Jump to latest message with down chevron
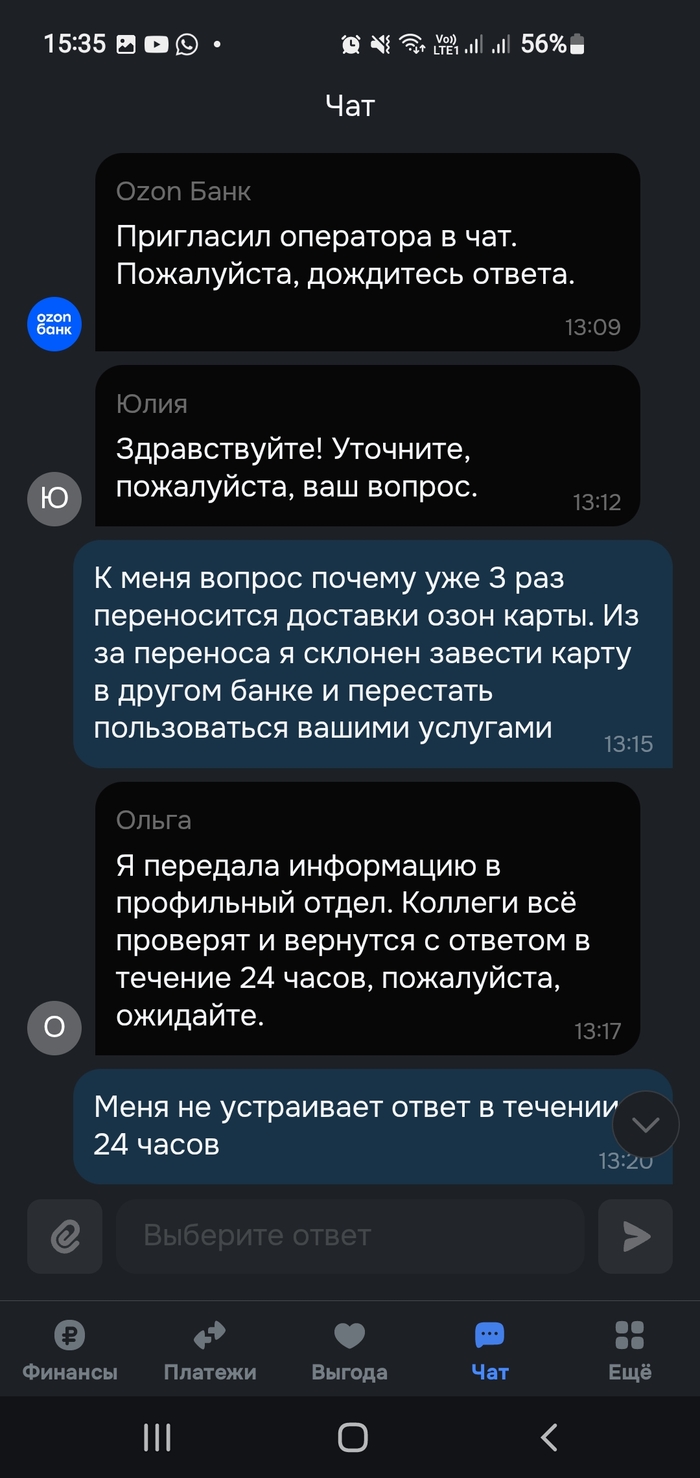This screenshot has height=1478, width=700. (646, 1125)
